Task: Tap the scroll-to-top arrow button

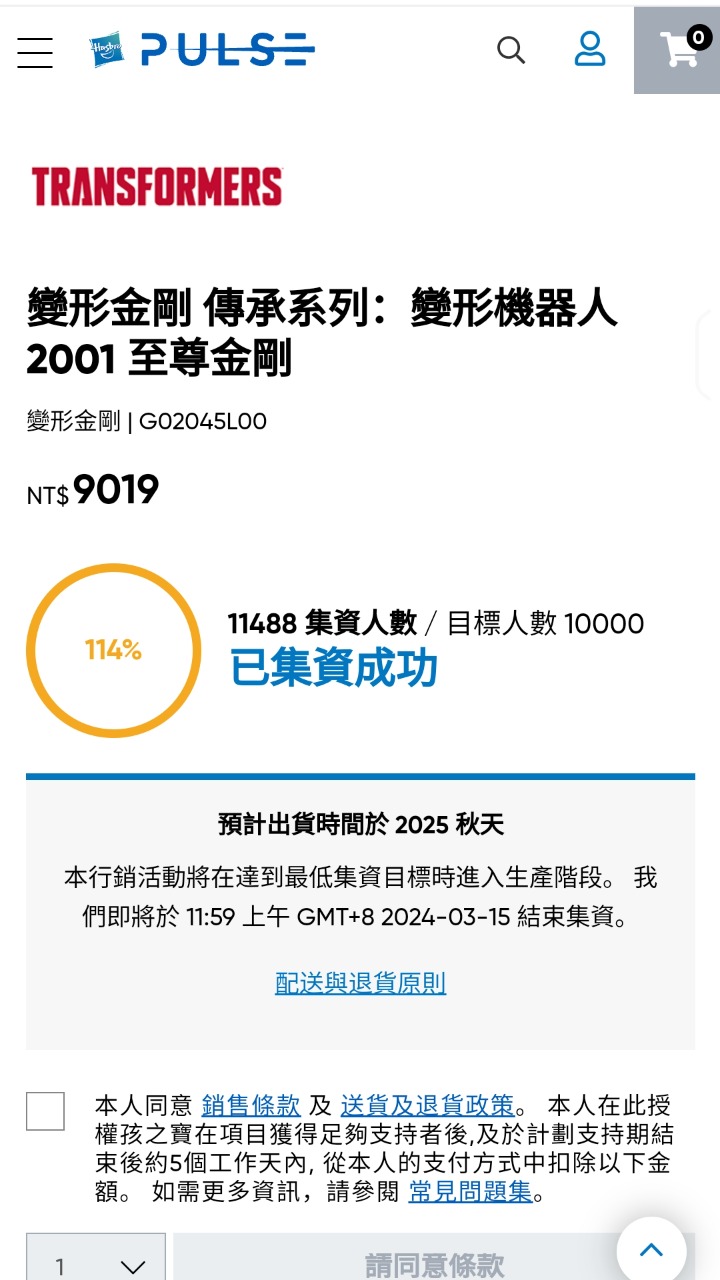Action: click(x=651, y=1250)
